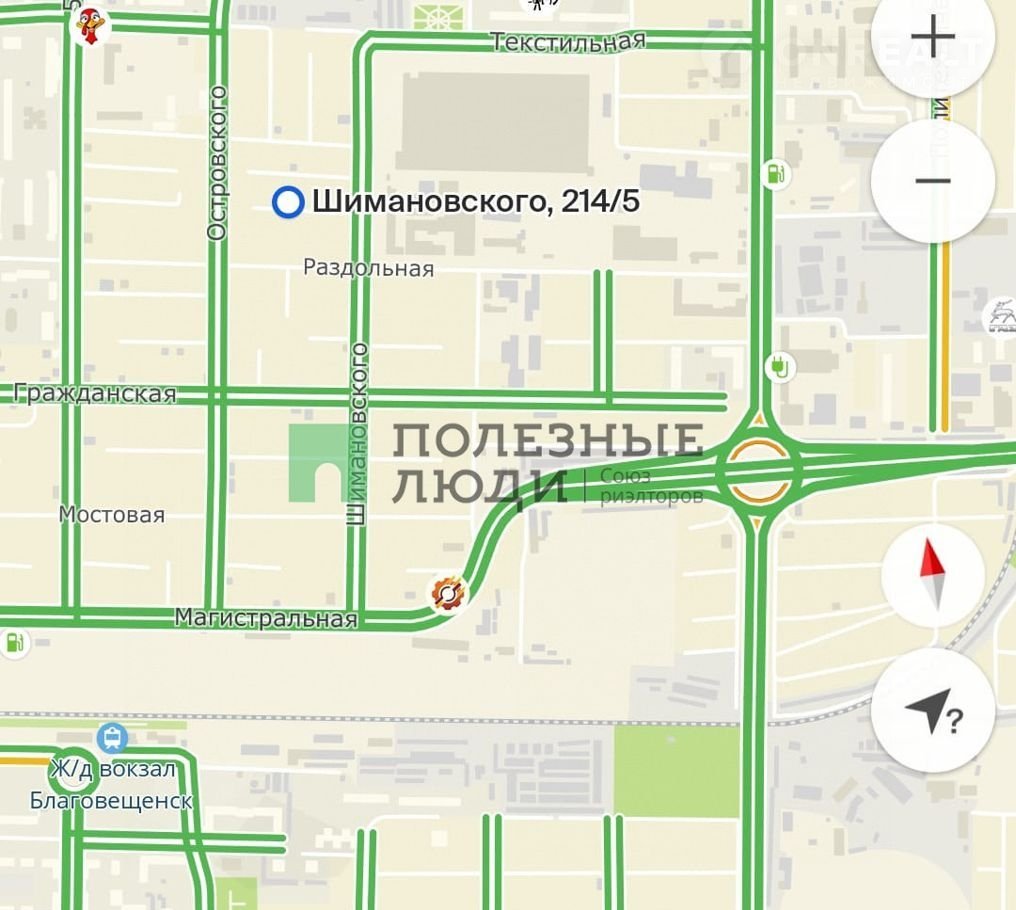
Task: Select the Шимановского, 214/5 location marker
Action: pyautogui.click(x=288, y=203)
